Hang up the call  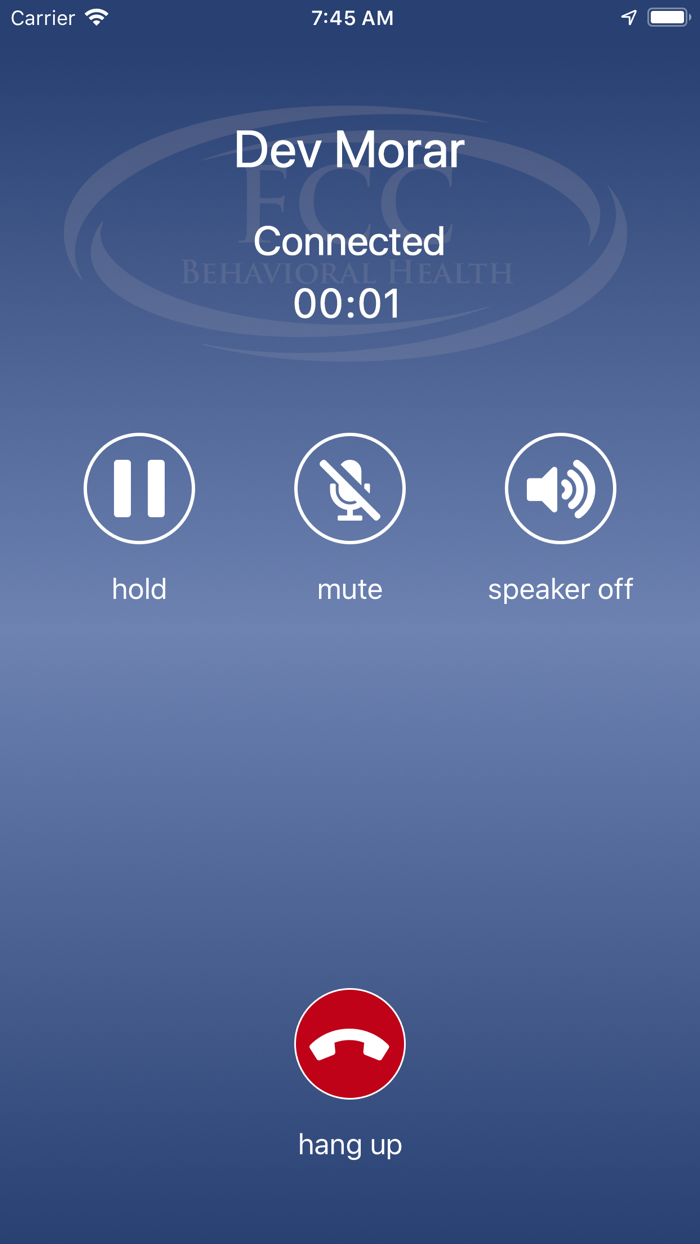coord(350,1043)
